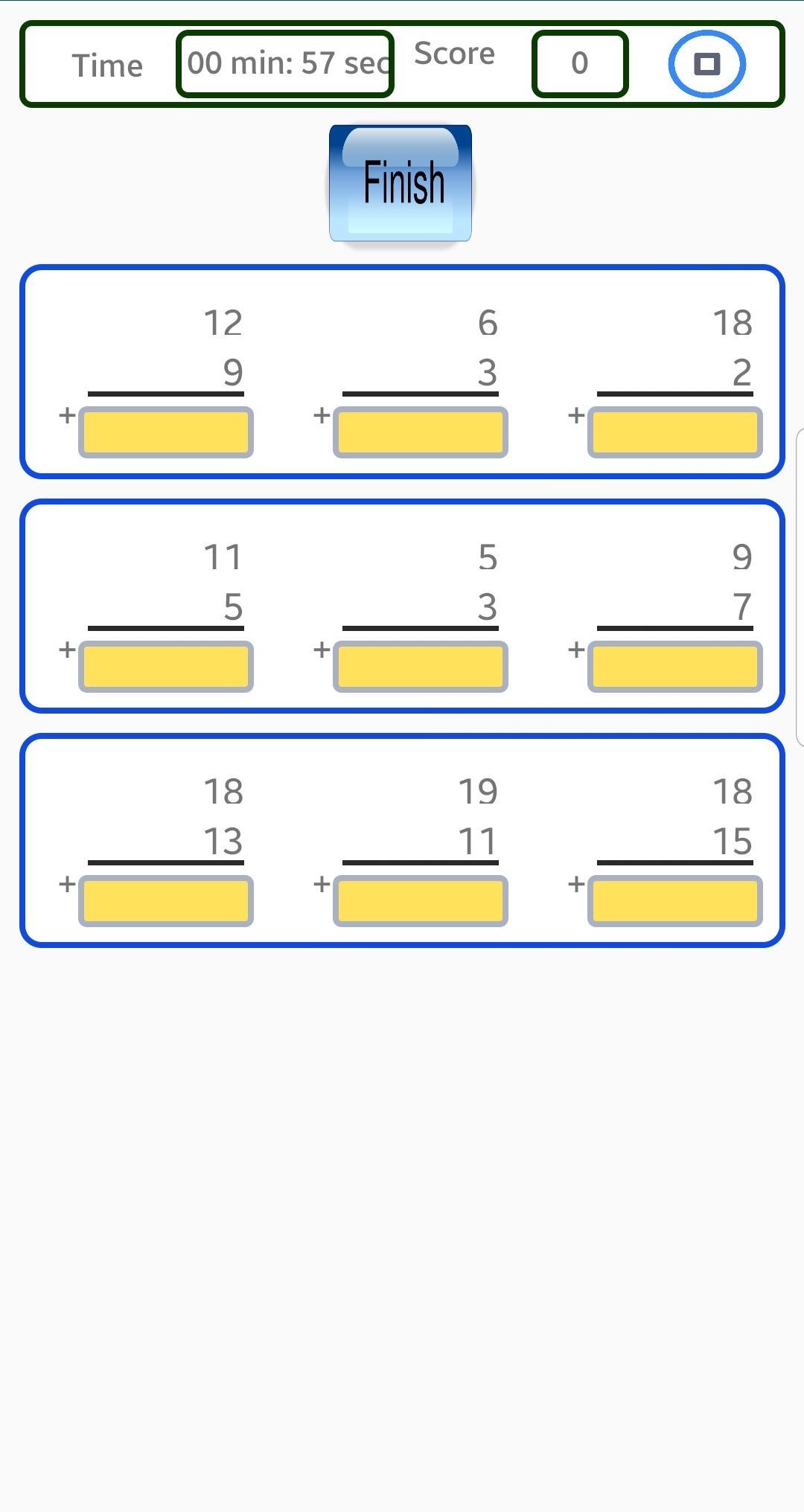Screen dimensions: 804x1512
Task: Click the answer box for 5 plus 3
Action: pyautogui.click(x=420, y=666)
